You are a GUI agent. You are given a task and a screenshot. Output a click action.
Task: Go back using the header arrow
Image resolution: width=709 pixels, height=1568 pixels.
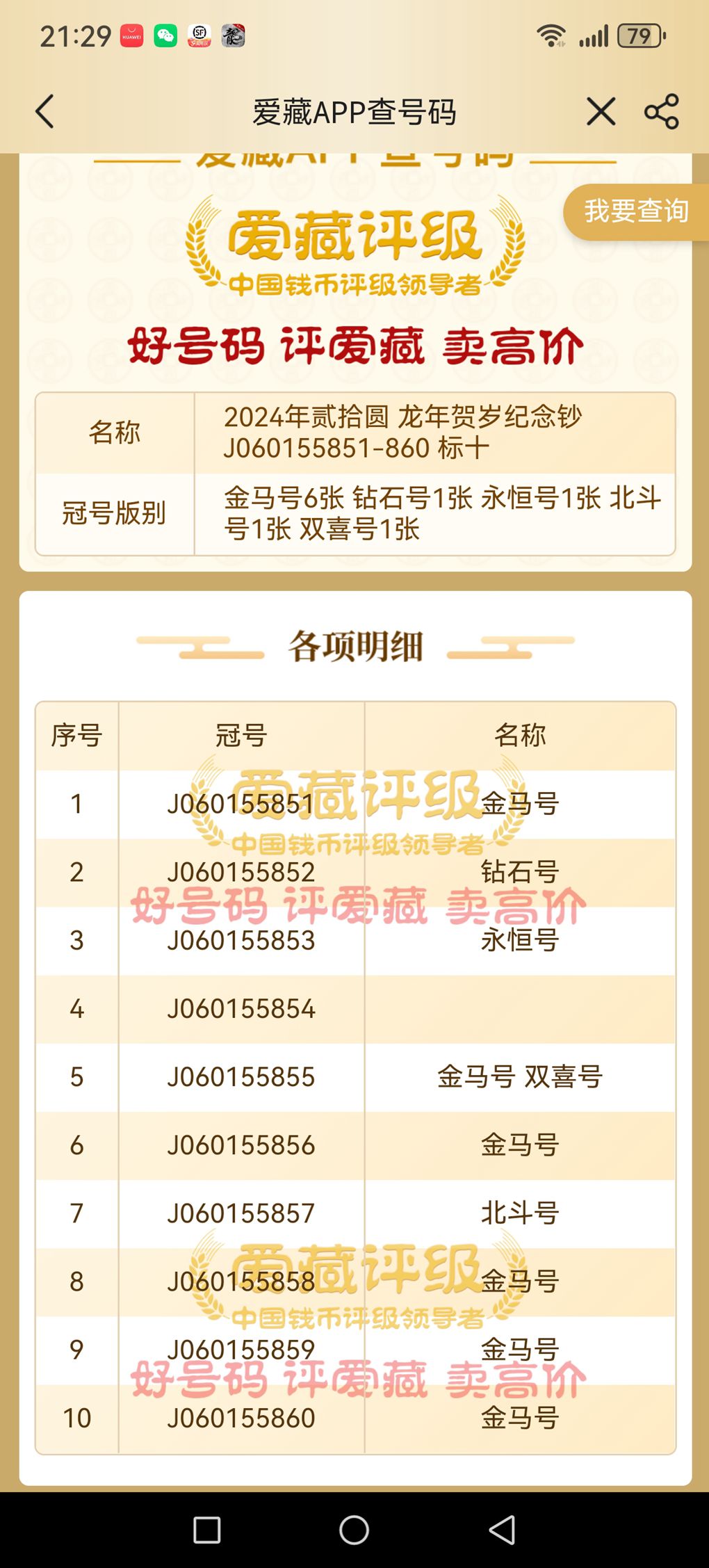(45, 112)
